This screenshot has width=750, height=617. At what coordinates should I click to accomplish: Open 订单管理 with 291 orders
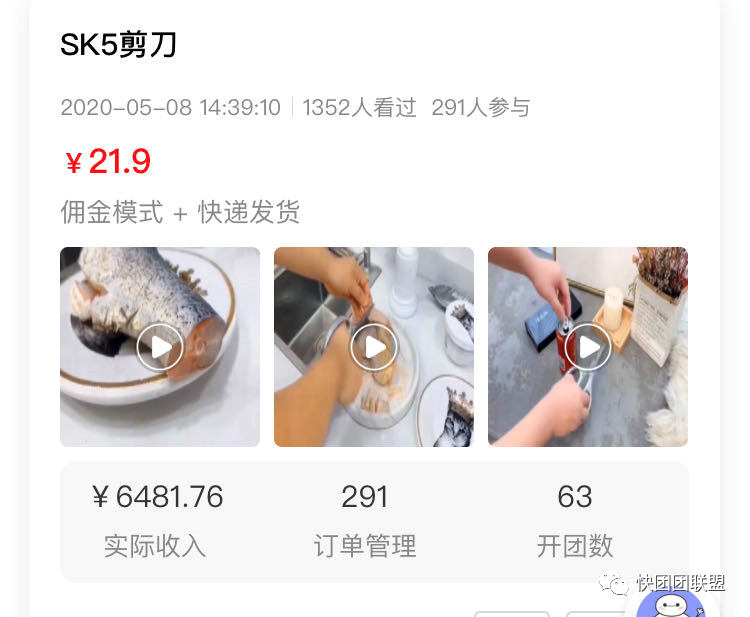[365, 520]
